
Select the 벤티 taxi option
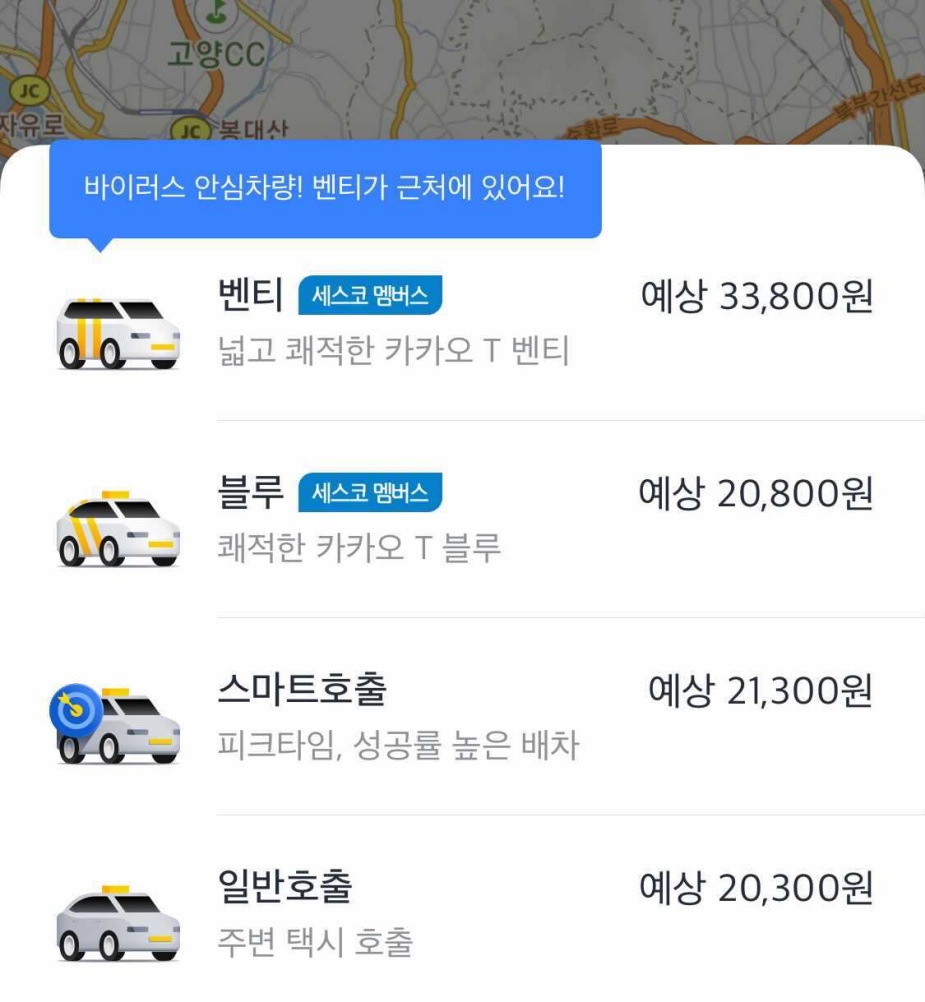point(462,322)
